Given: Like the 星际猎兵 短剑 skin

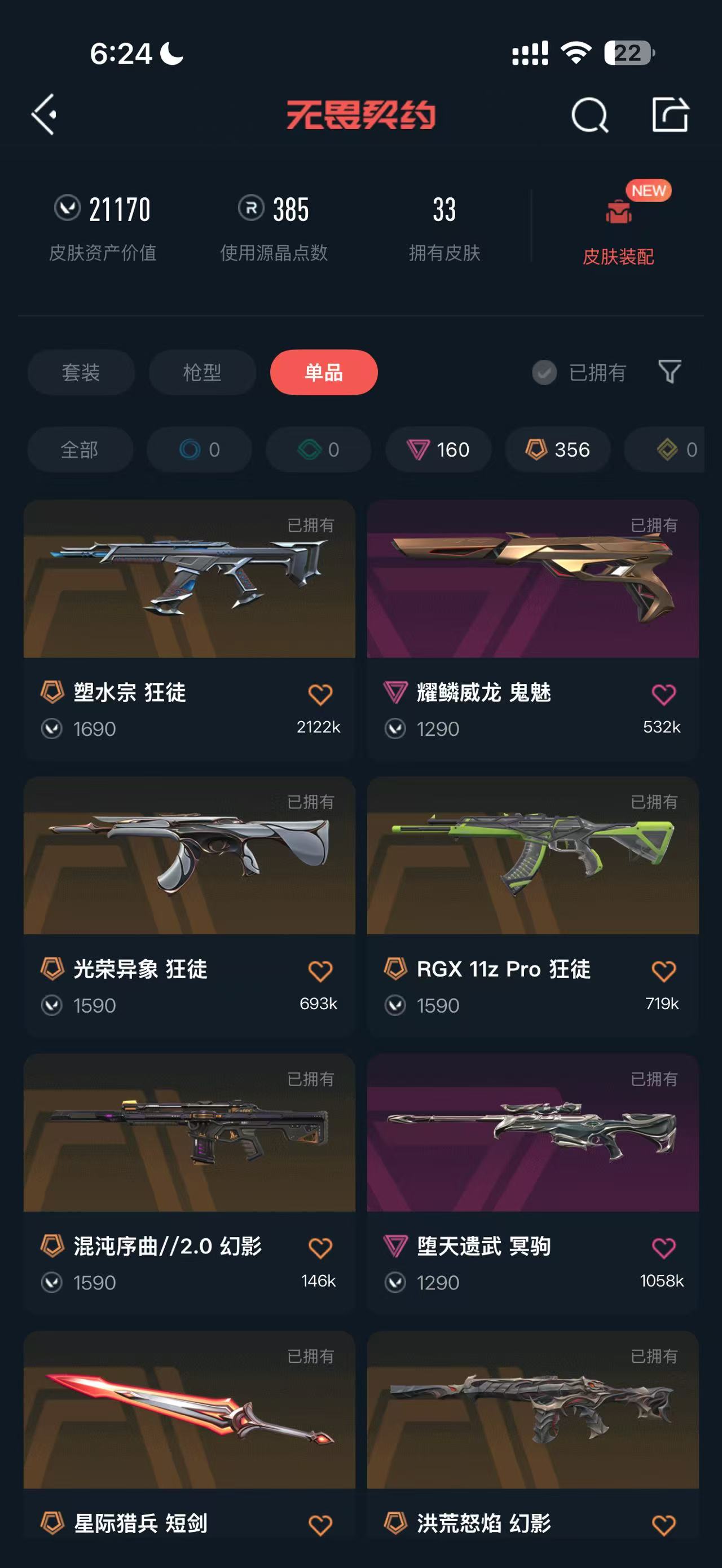Looking at the screenshot, I should [x=320, y=1525].
